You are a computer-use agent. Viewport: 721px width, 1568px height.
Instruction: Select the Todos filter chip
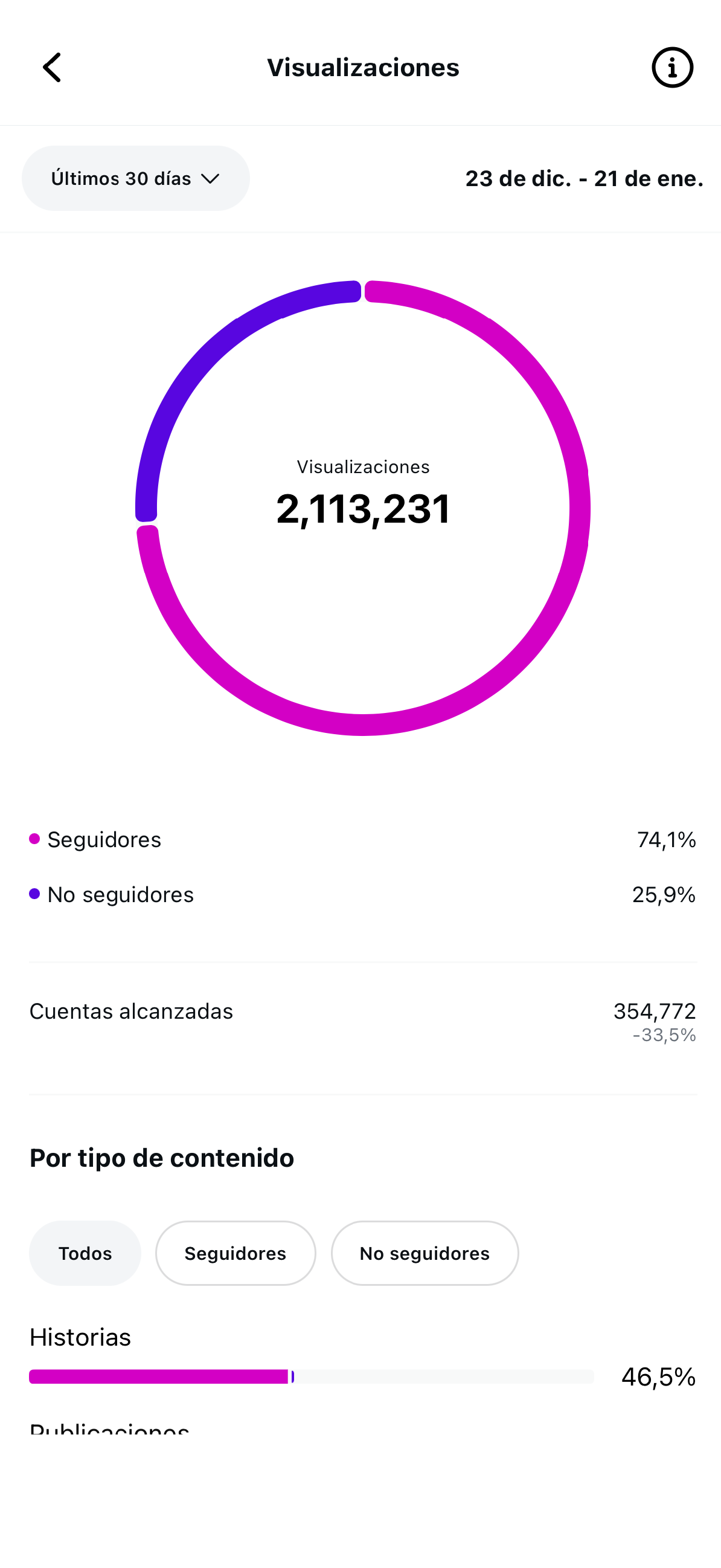85,1253
